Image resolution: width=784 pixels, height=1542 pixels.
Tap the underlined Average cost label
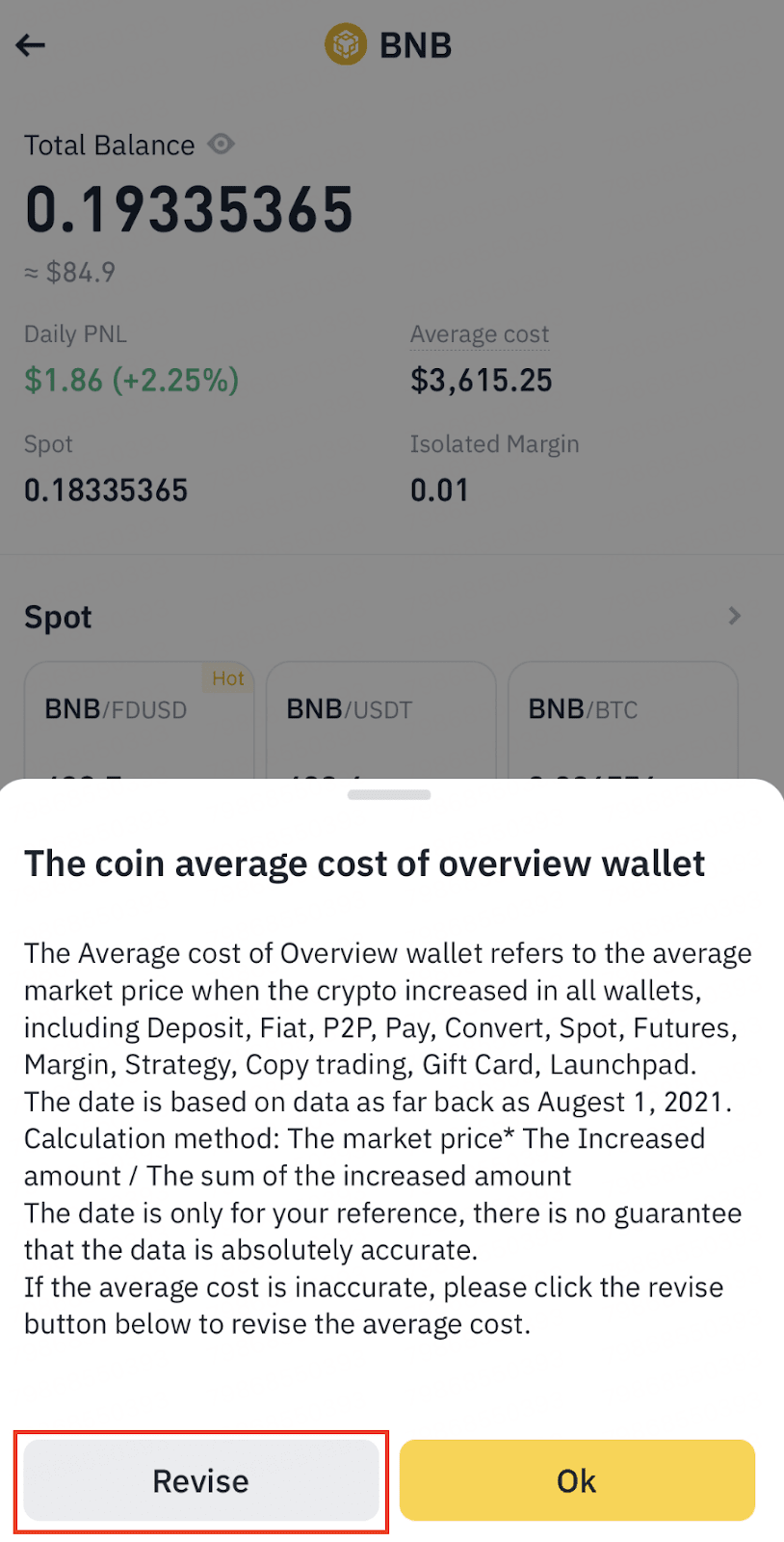(x=479, y=334)
